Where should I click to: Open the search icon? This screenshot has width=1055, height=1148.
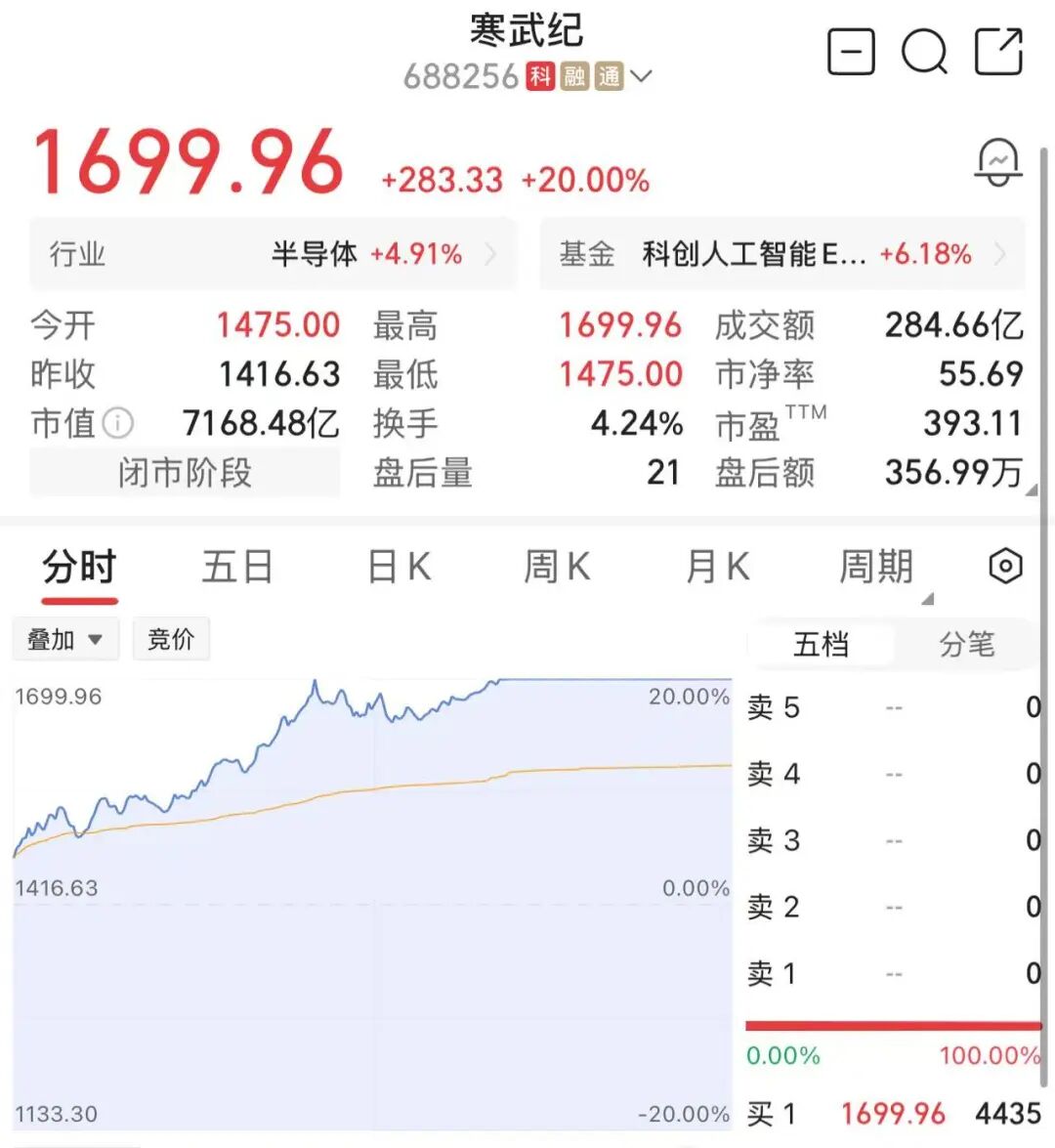tap(924, 51)
